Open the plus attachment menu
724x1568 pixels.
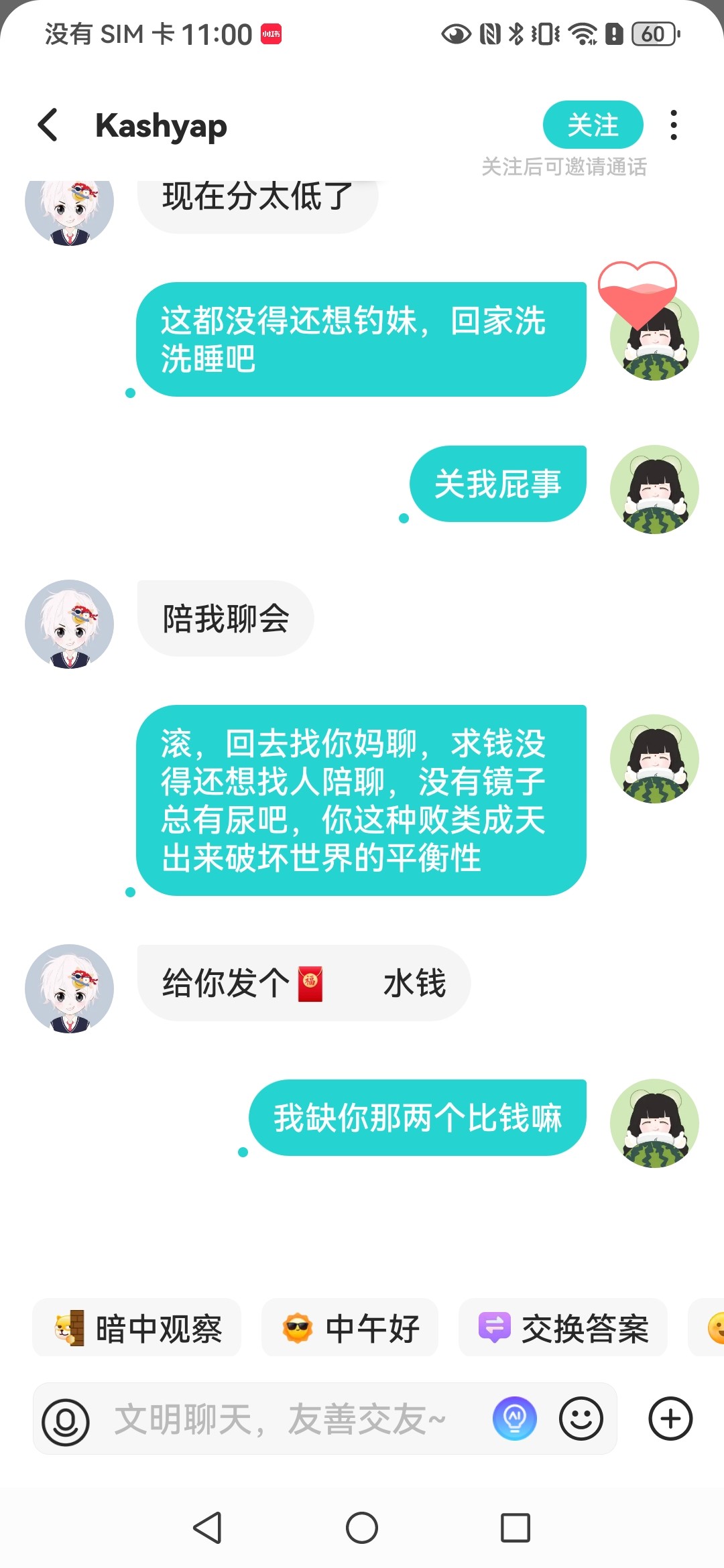[670, 1419]
